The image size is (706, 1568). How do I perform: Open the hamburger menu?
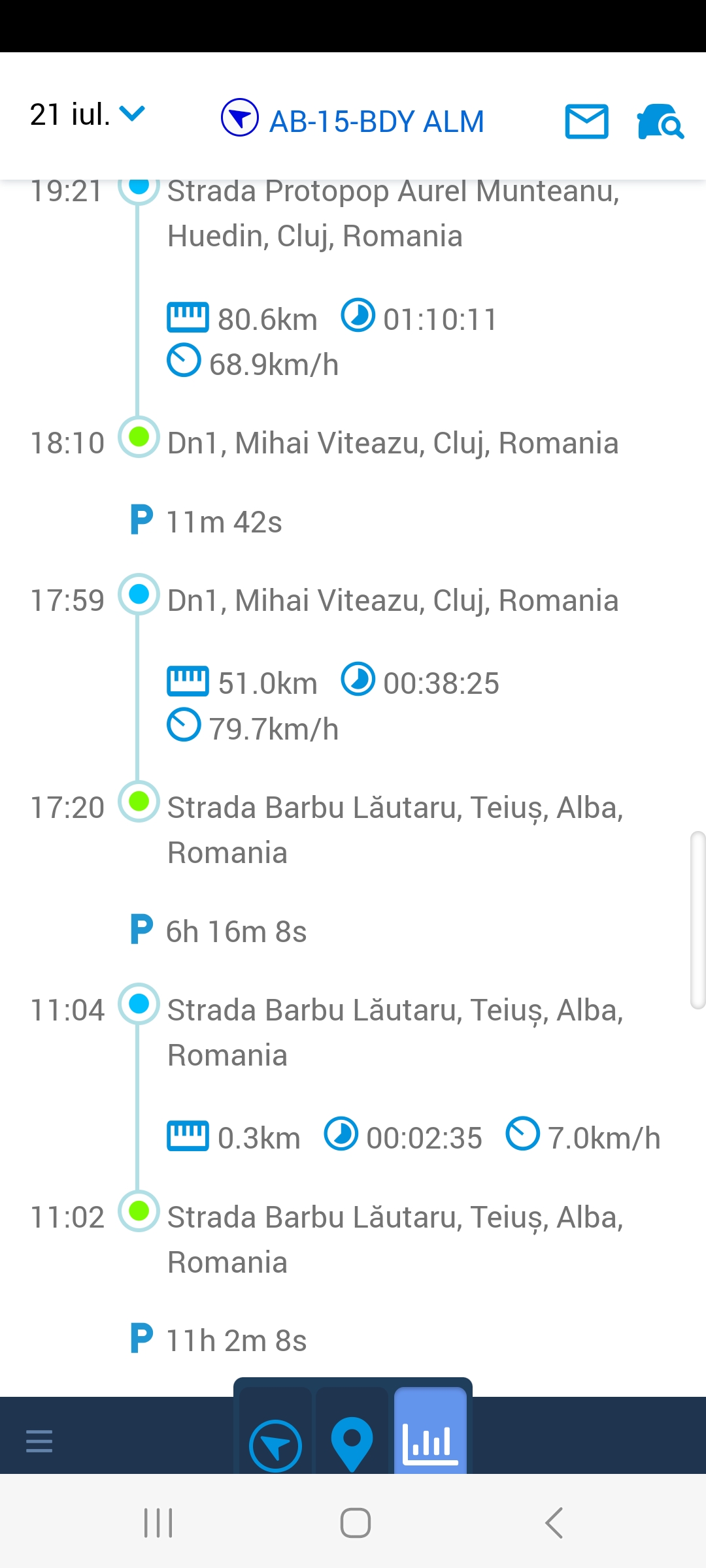(x=39, y=1441)
